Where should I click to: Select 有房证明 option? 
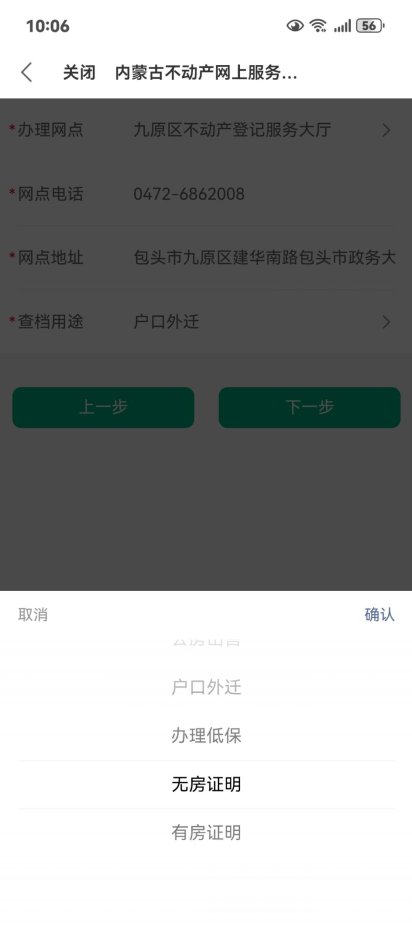pyautogui.click(x=206, y=833)
